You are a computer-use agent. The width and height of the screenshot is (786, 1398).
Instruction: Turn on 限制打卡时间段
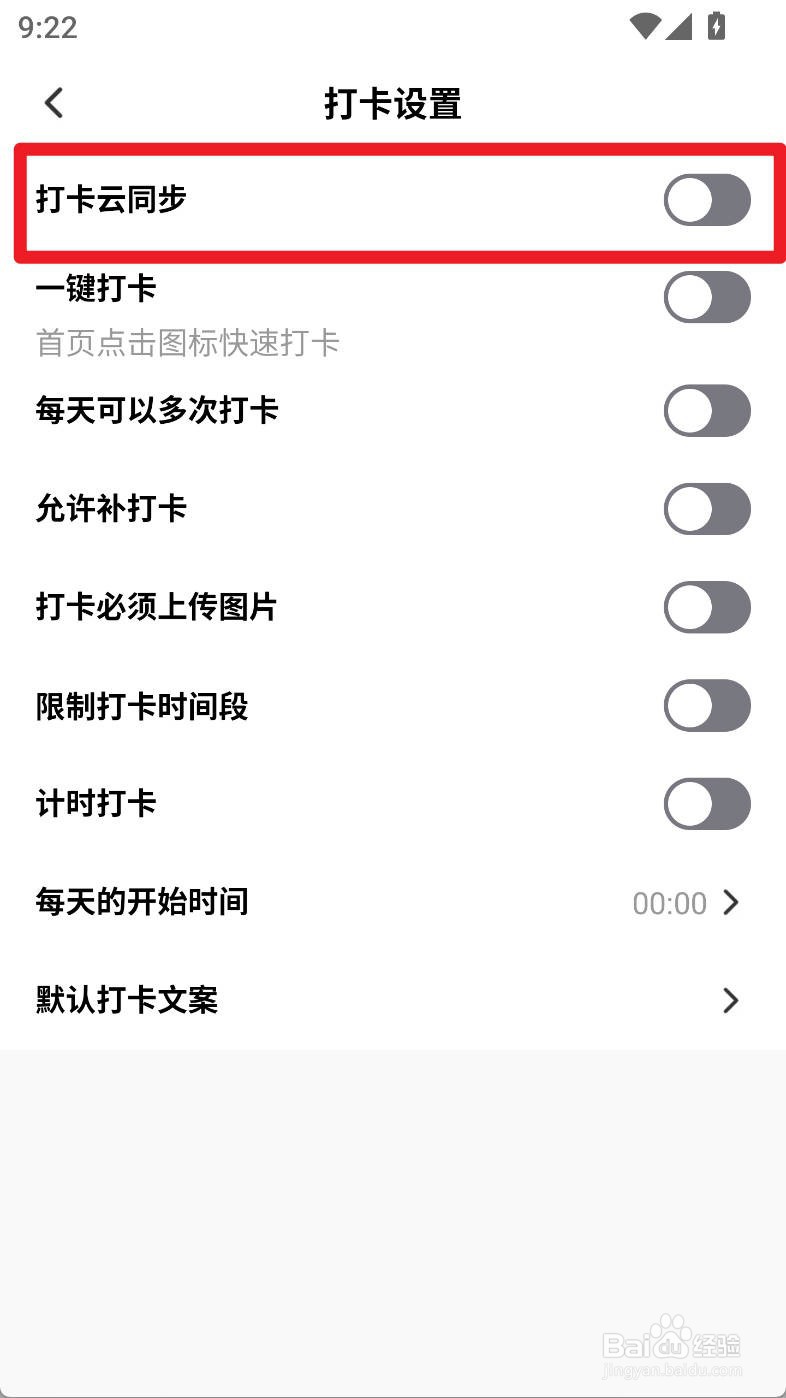(x=707, y=706)
